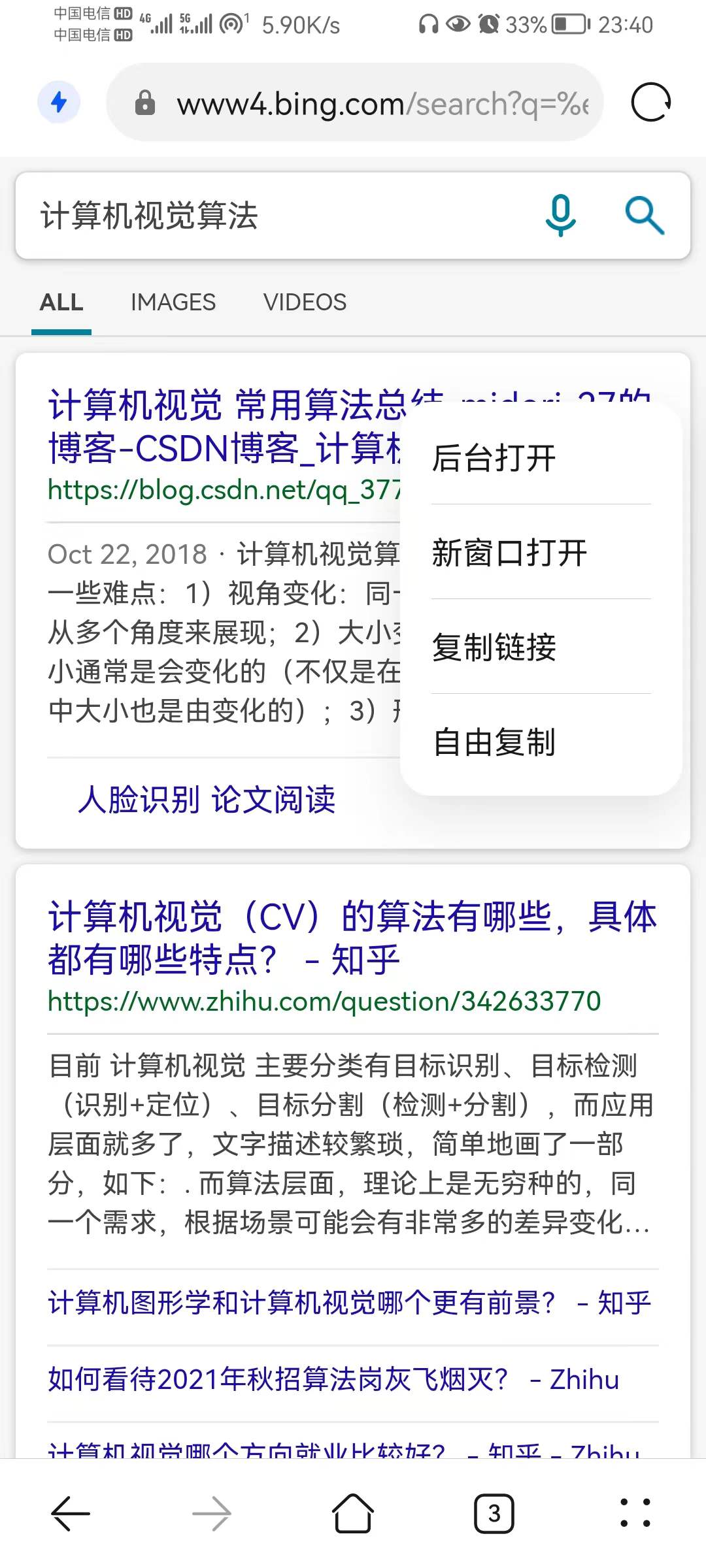Screen dimensions: 706x1568
Task: Switch to the VIDEOS tab
Action: pos(305,302)
